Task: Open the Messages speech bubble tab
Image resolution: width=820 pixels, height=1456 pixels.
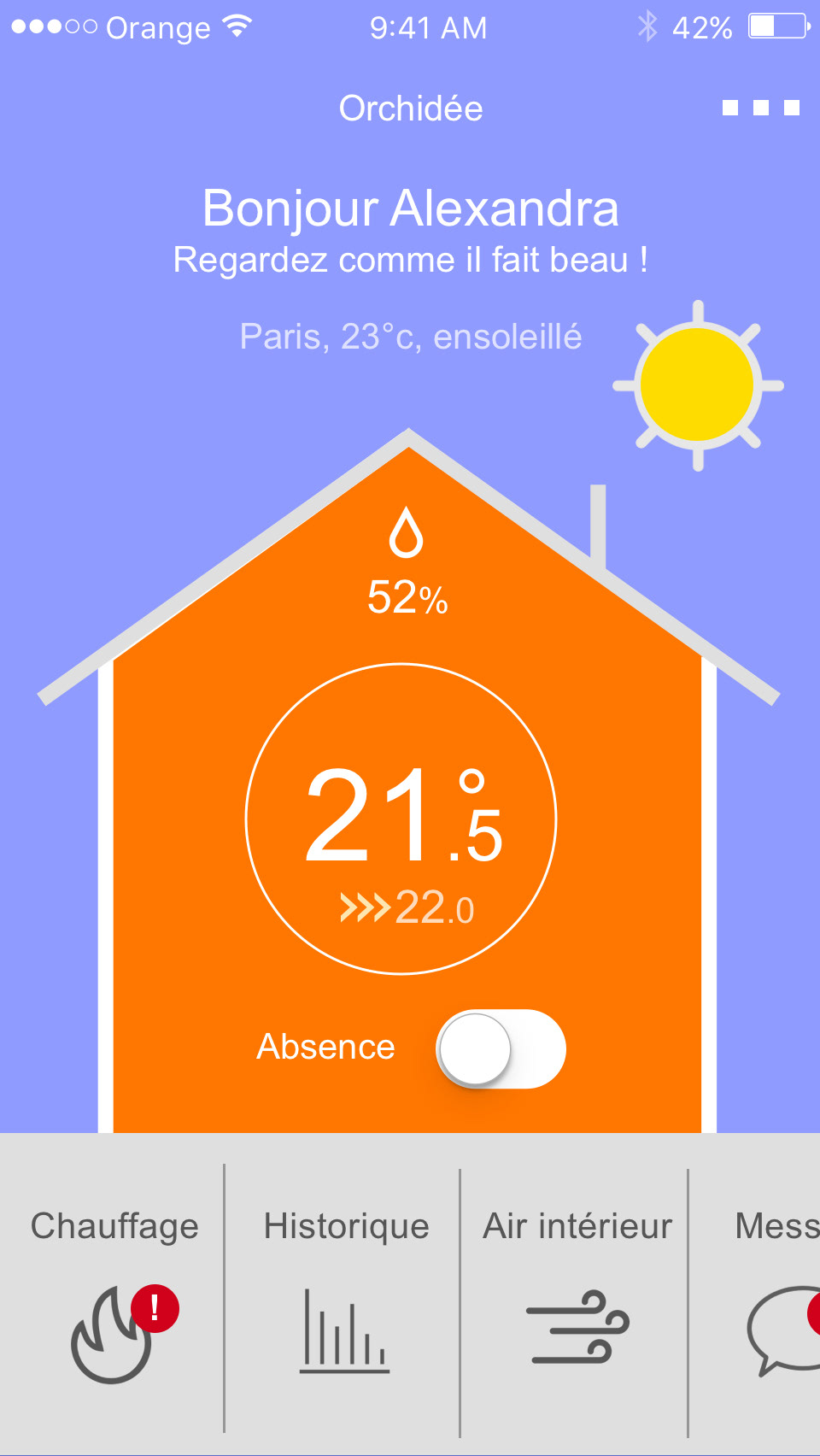Action: [756, 1295]
